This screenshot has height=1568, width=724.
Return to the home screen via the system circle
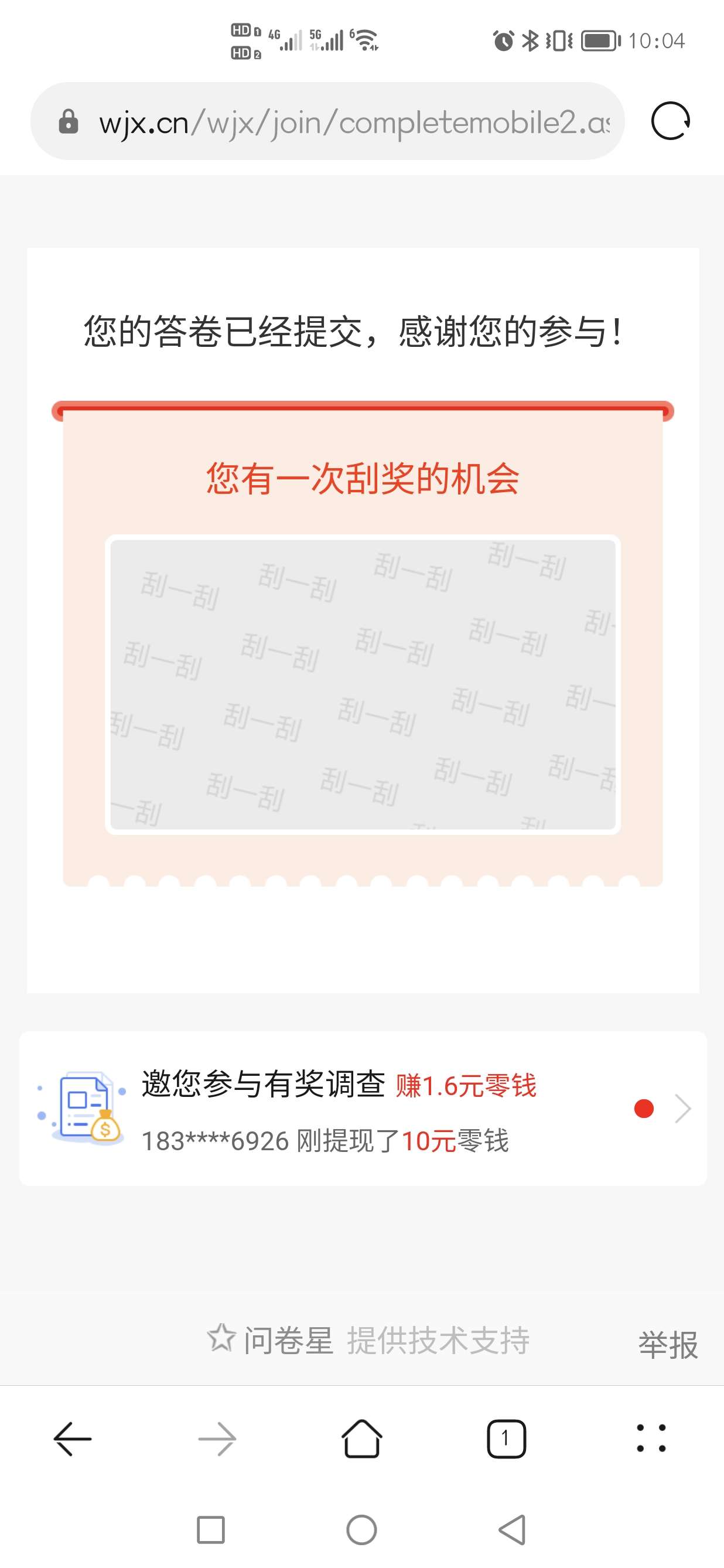(362, 1530)
